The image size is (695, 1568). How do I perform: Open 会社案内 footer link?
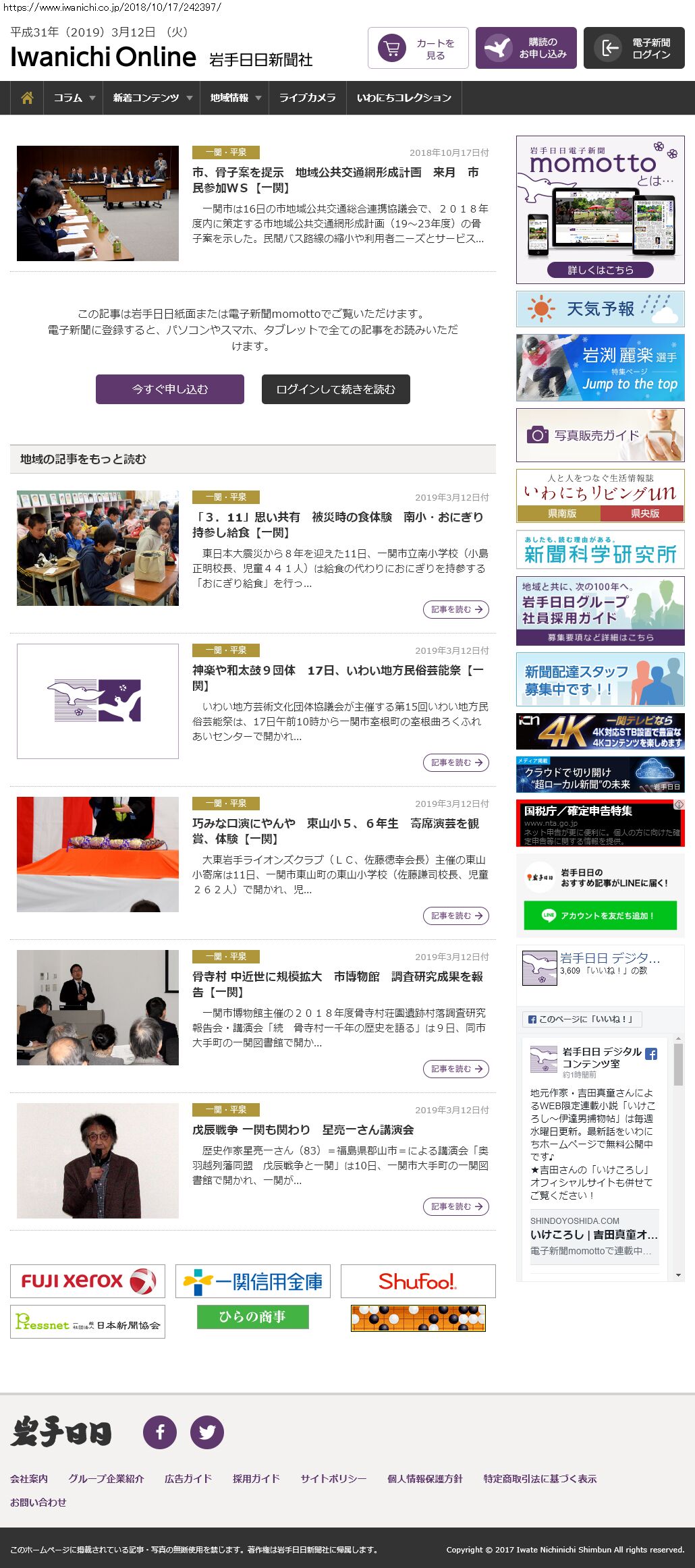(x=29, y=1478)
